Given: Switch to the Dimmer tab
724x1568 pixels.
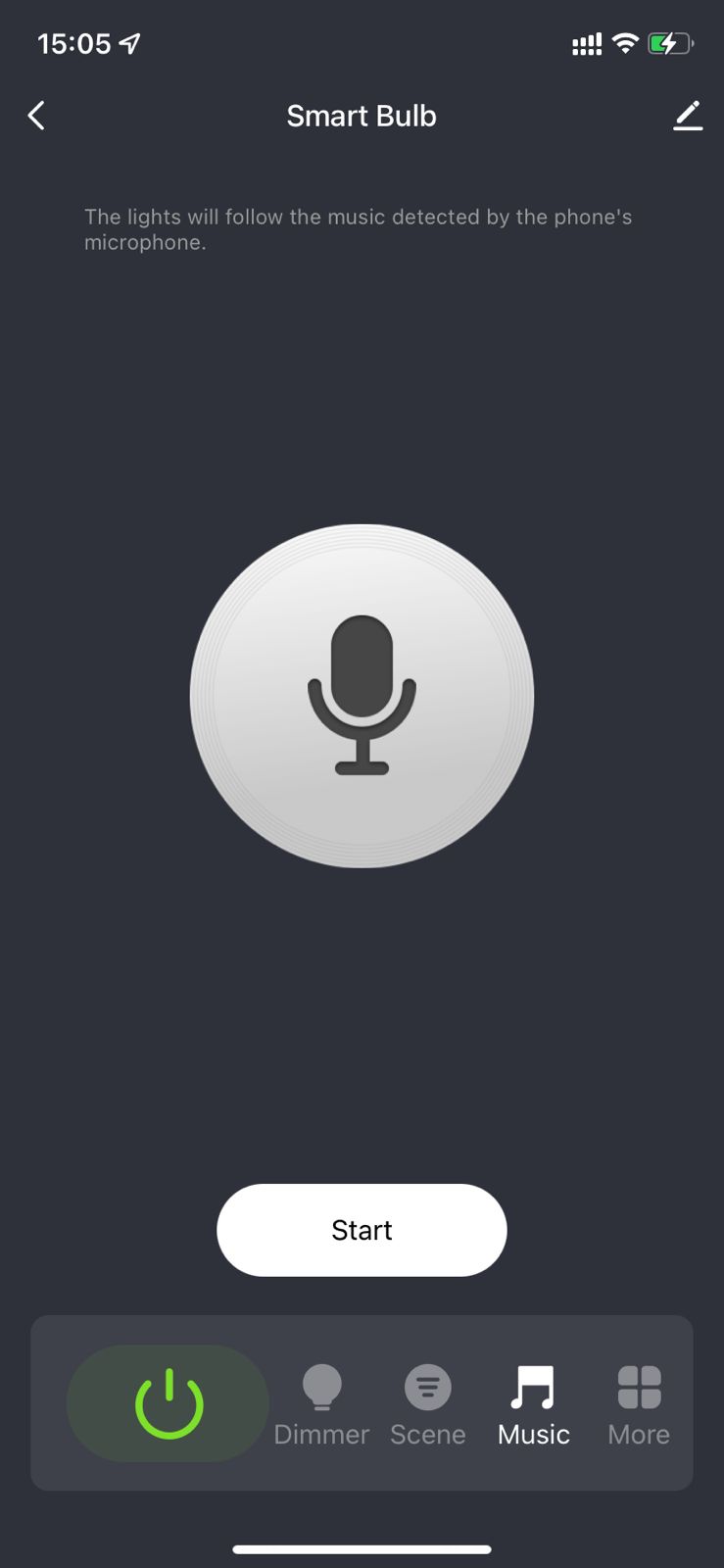Looking at the screenshot, I should [x=321, y=1405].
